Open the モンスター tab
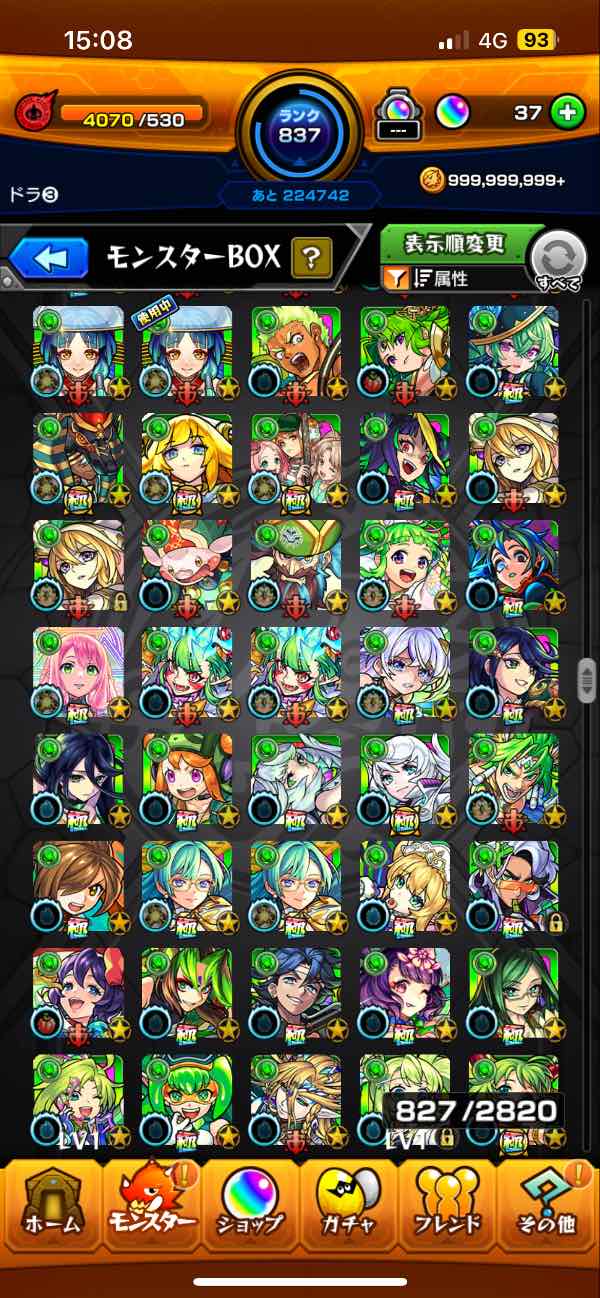600x1298 pixels. click(x=150, y=1204)
